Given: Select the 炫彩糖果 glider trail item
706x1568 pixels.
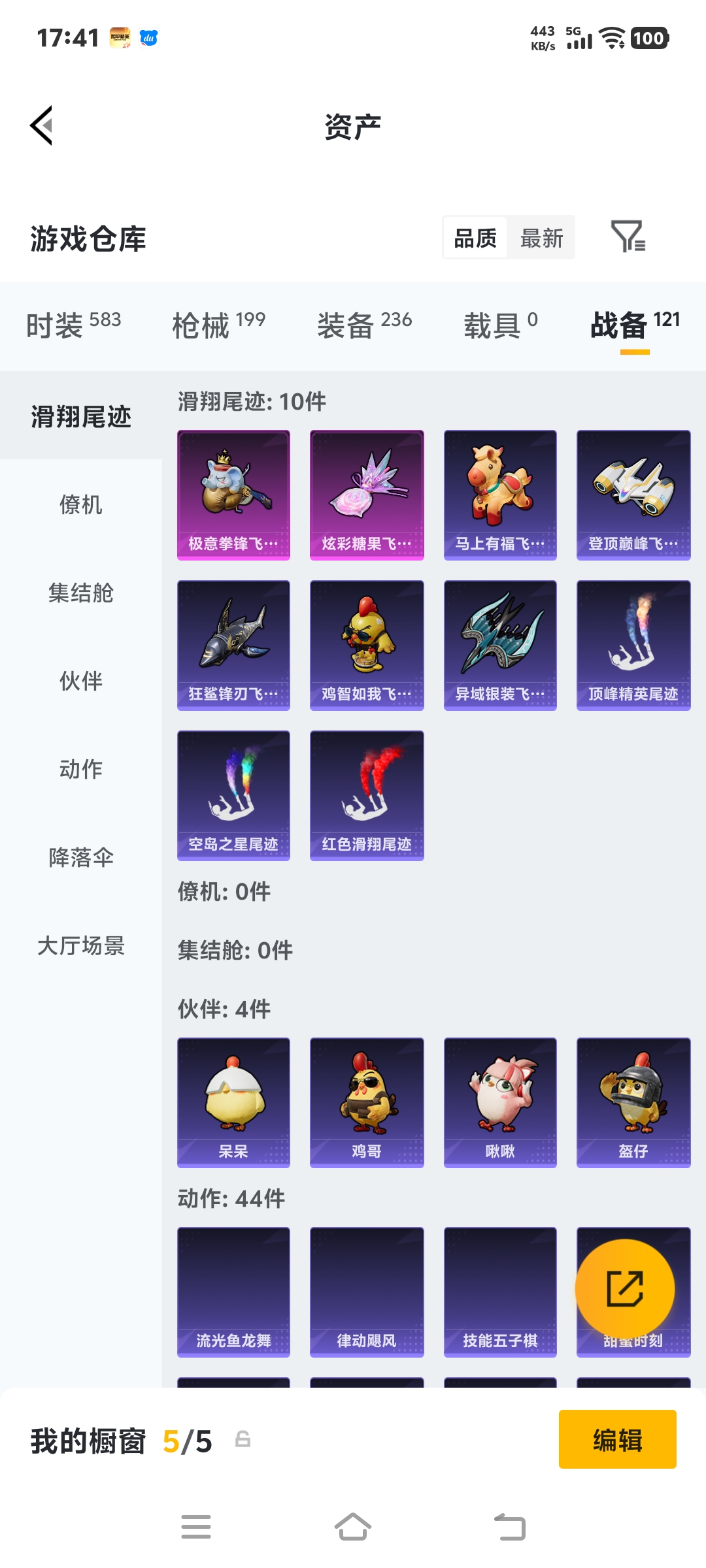Looking at the screenshot, I should coord(367,495).
